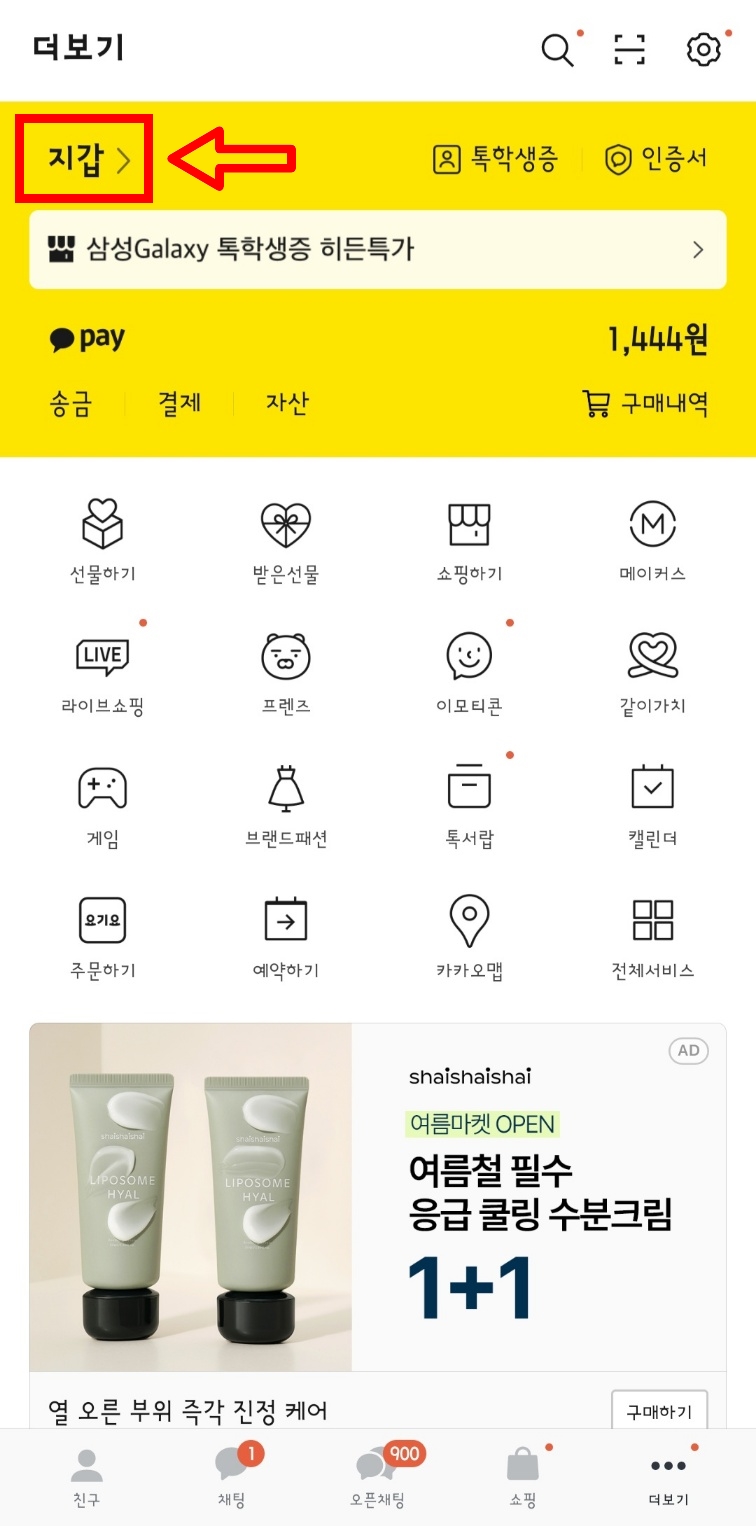Expand the 삼성Galaxy 톡학생증 히든특가 banner
The height and width of the screenshot is (1526, 756).
tap(378, 250)
